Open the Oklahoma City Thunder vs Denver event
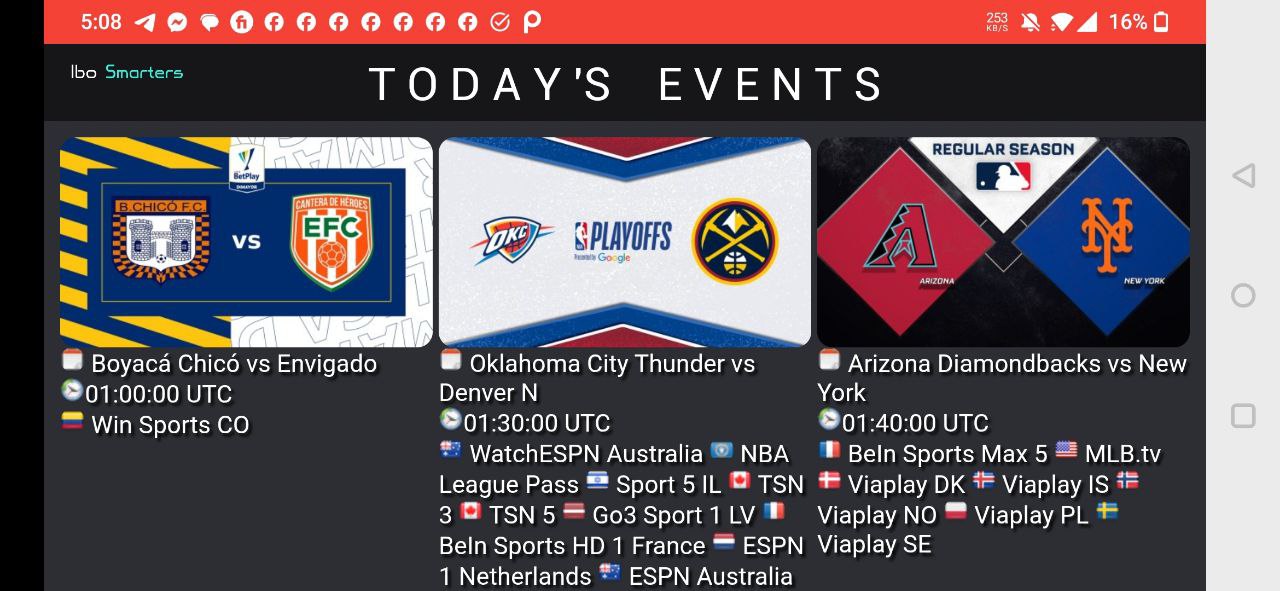 point(624,242)
